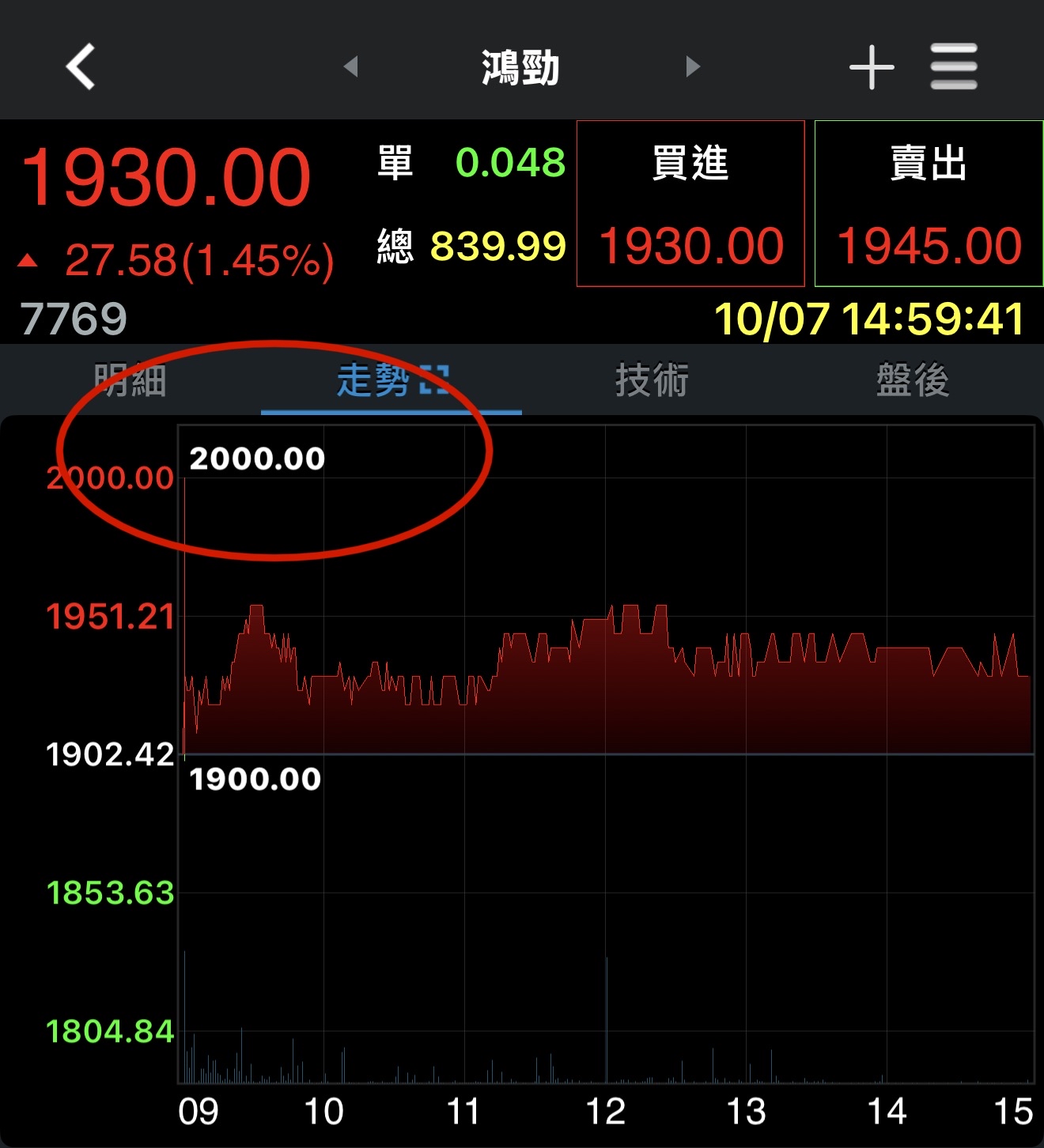
Task: Switch to the next stock with right triangle
Action: pos(693,66)
